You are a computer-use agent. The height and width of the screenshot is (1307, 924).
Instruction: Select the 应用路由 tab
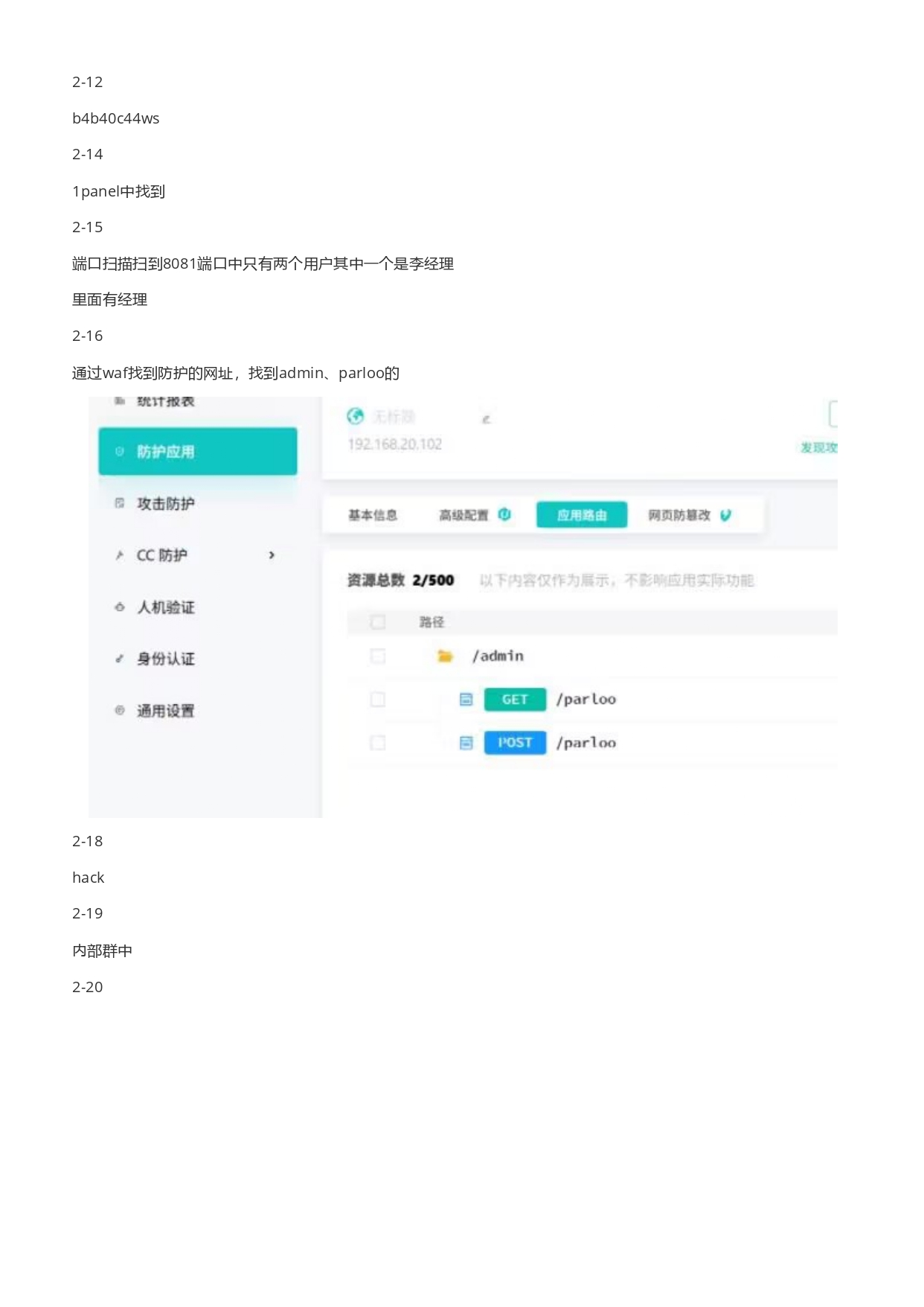581,514
